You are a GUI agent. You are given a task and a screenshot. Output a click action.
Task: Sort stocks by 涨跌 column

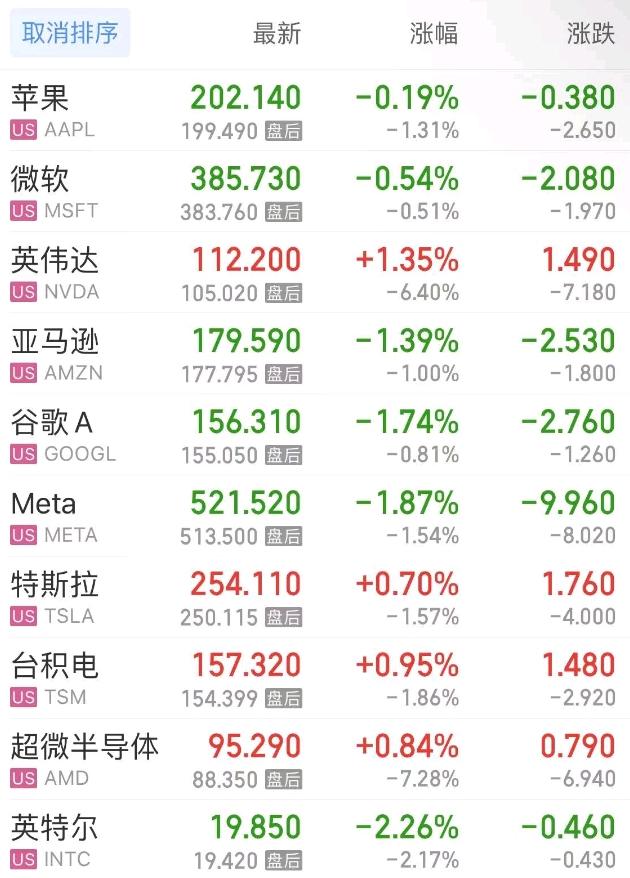pyautogui.click(x=590, y=33)
